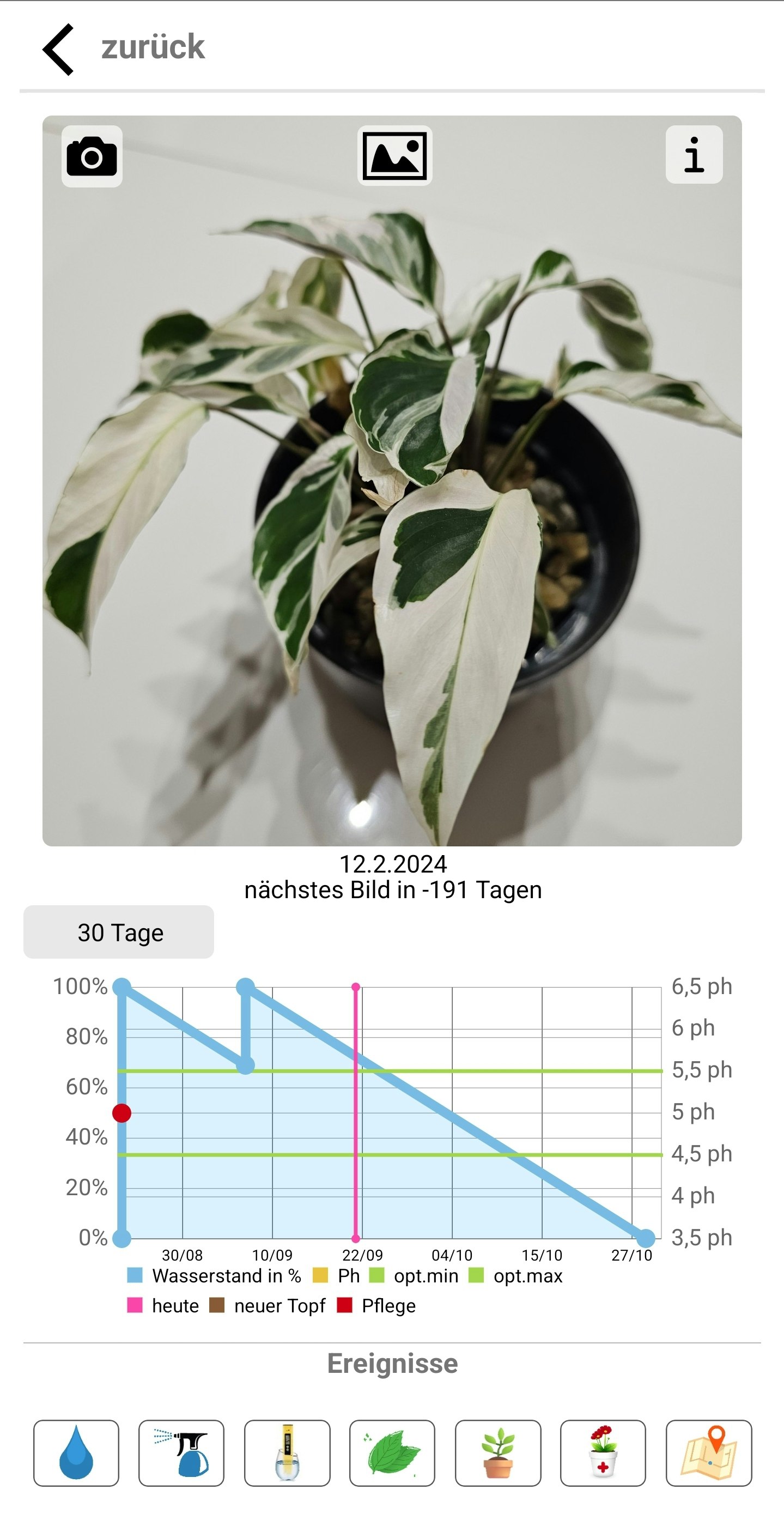Go back with the zurück arrow
784x1538 pixels.
tap(58, 49)
